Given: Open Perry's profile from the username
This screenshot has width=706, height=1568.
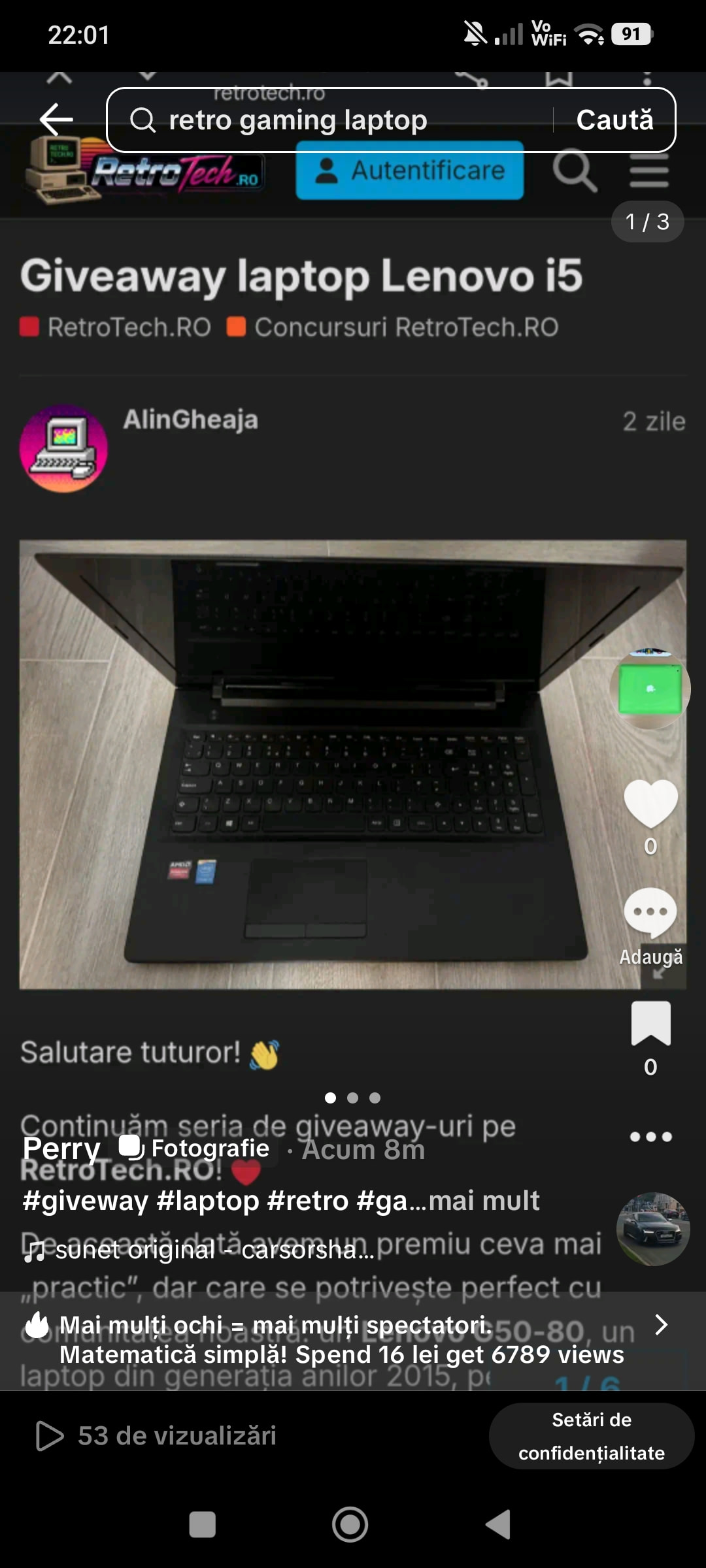Looking at the screenshot, I should [x=61, y=1149].
